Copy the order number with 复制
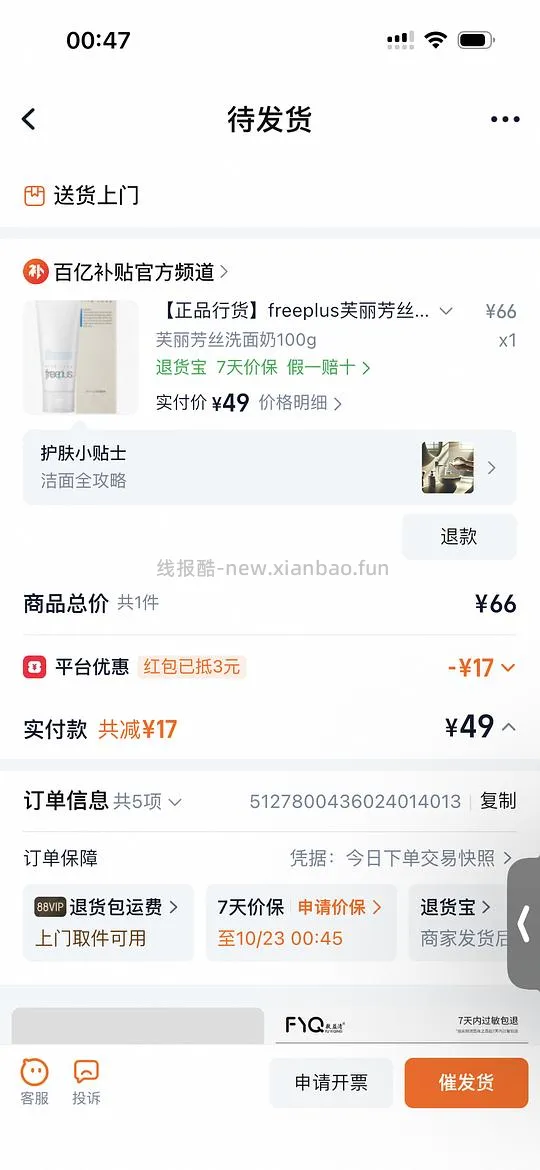The height and width of the screenshot is (1170, 540). (x=498, y=801)
